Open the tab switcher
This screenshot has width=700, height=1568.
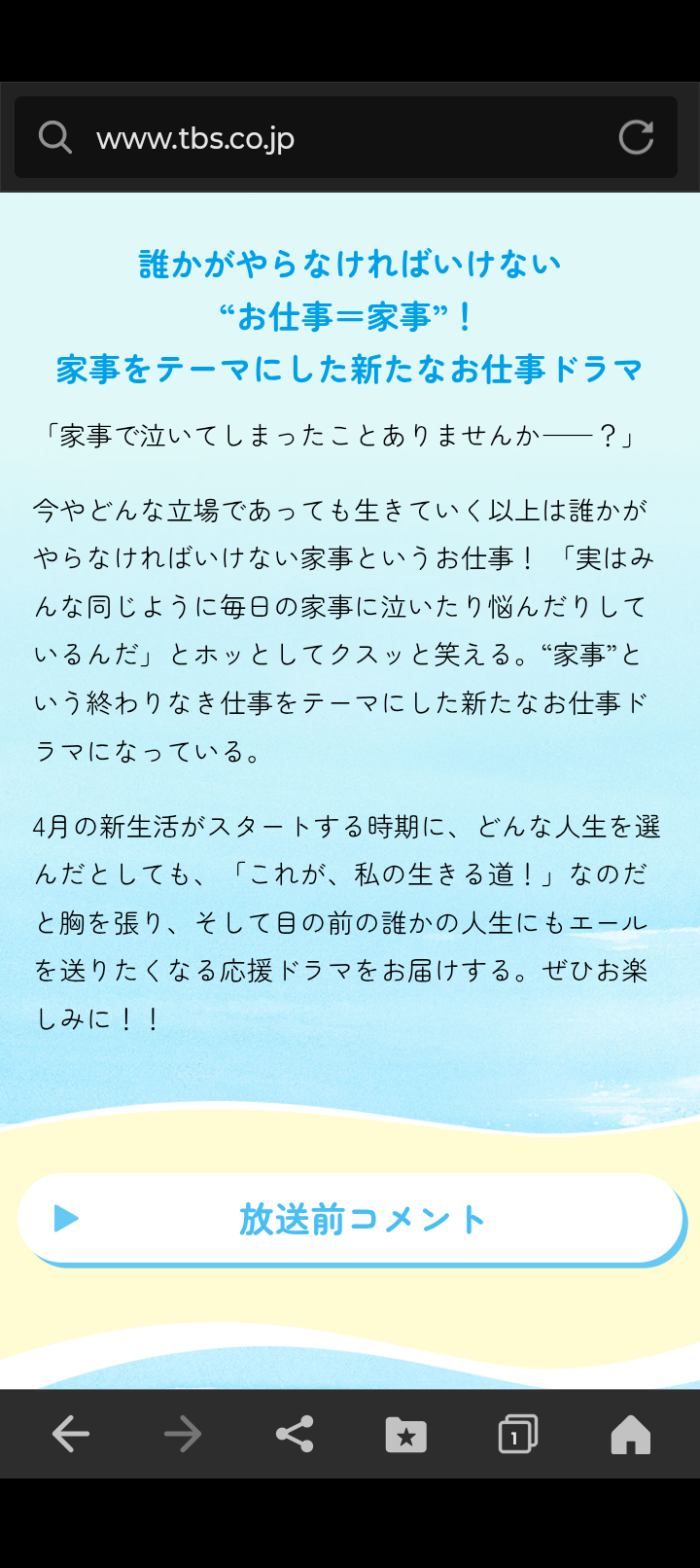point(517,1434)
